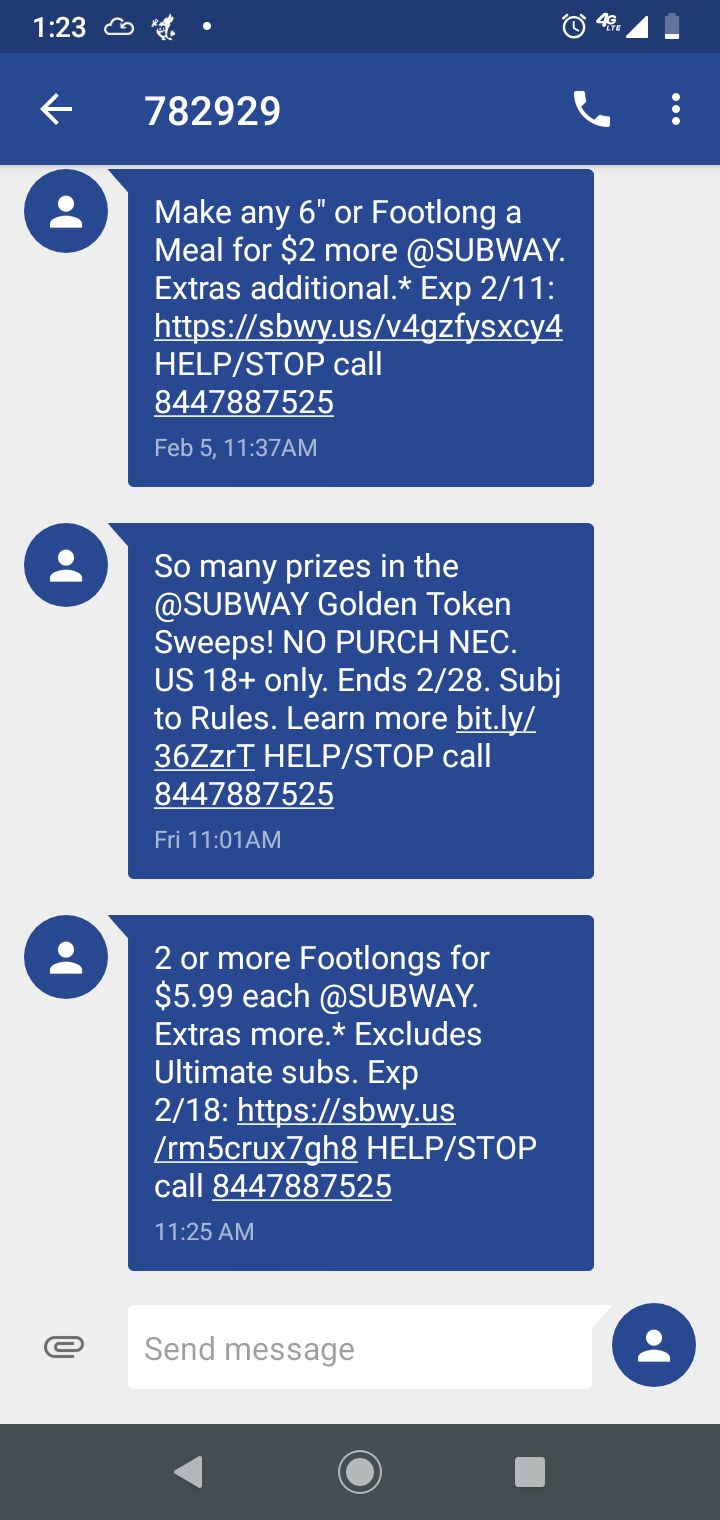Open the three-dot overflow menu

(x=676, y=109)
